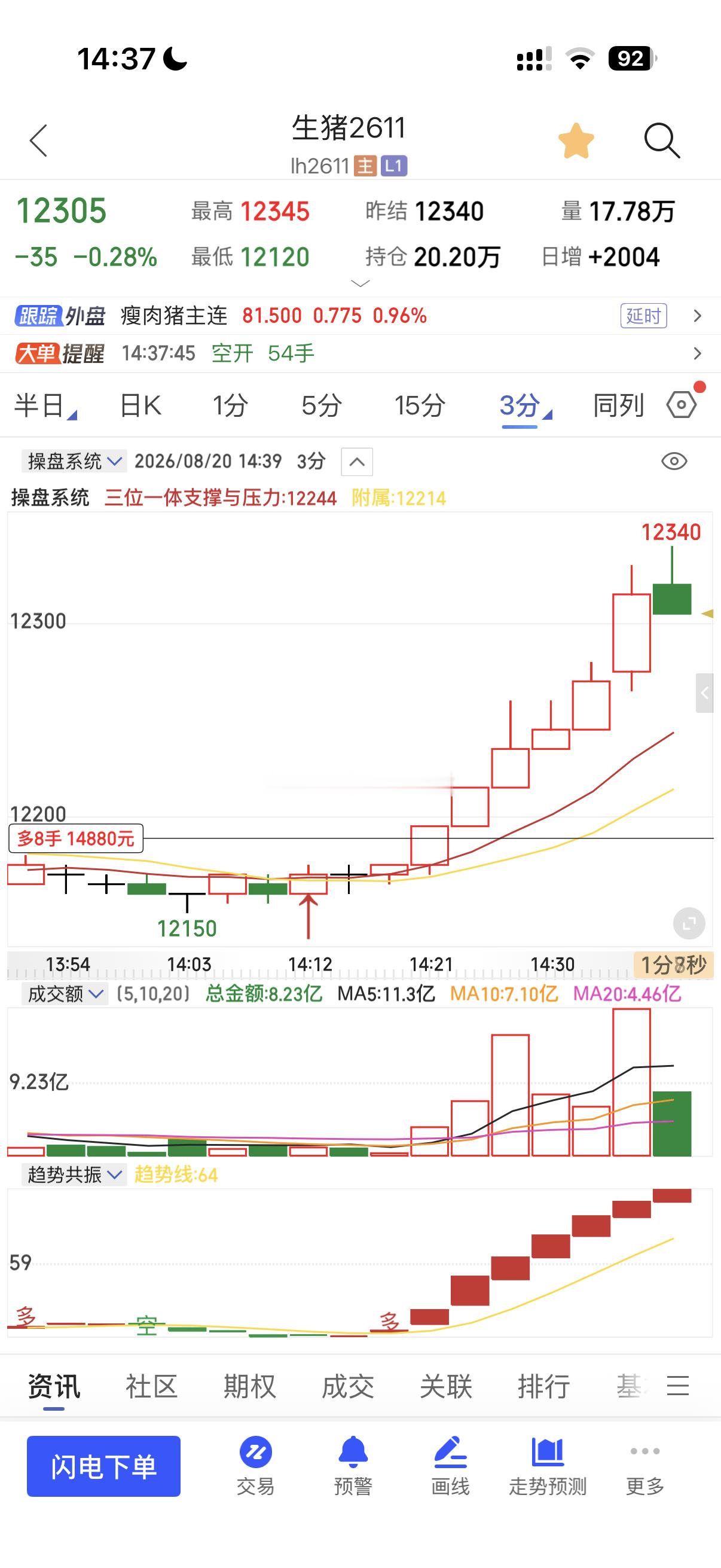
Task: Switch to the 期权 tab
Action: [x=249, y=1387]
